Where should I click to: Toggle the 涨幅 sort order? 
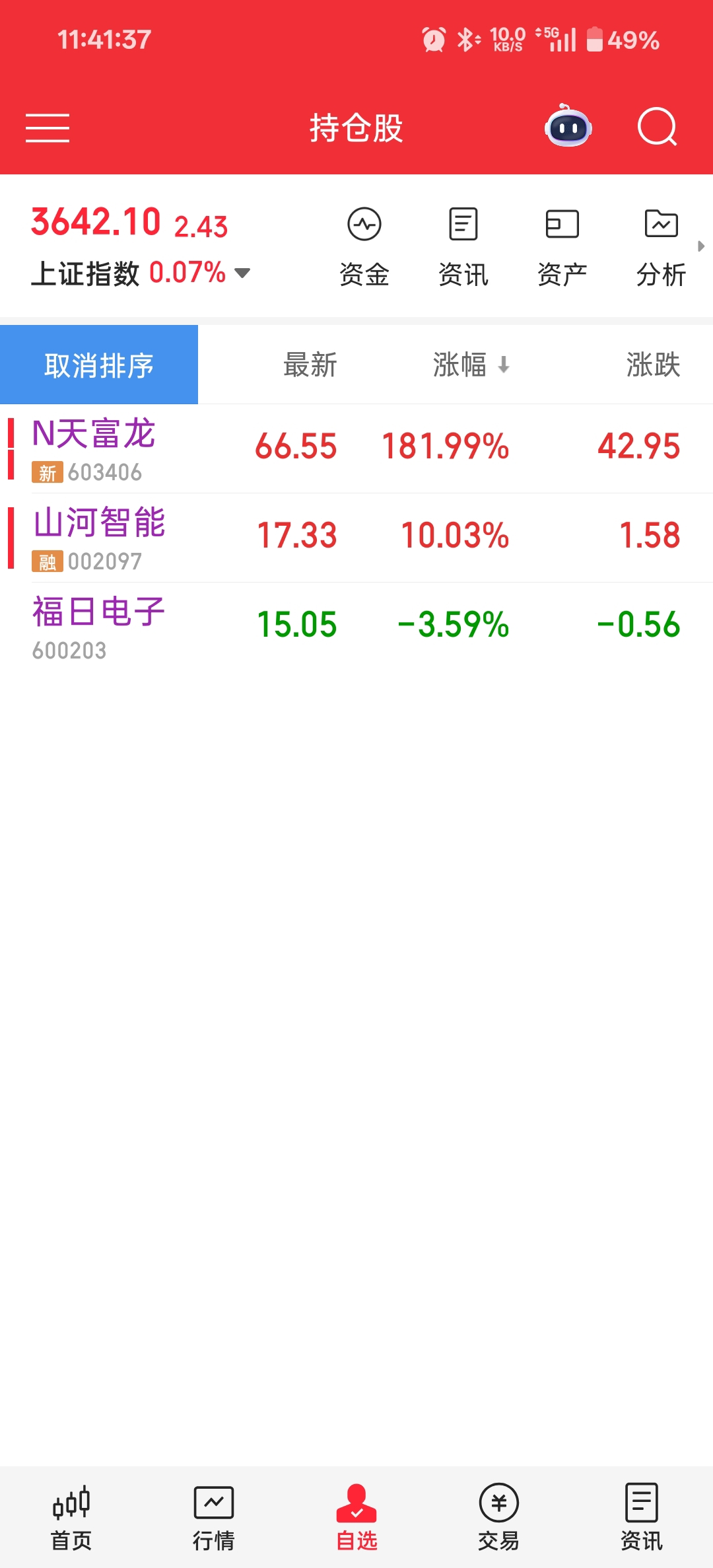471,365
